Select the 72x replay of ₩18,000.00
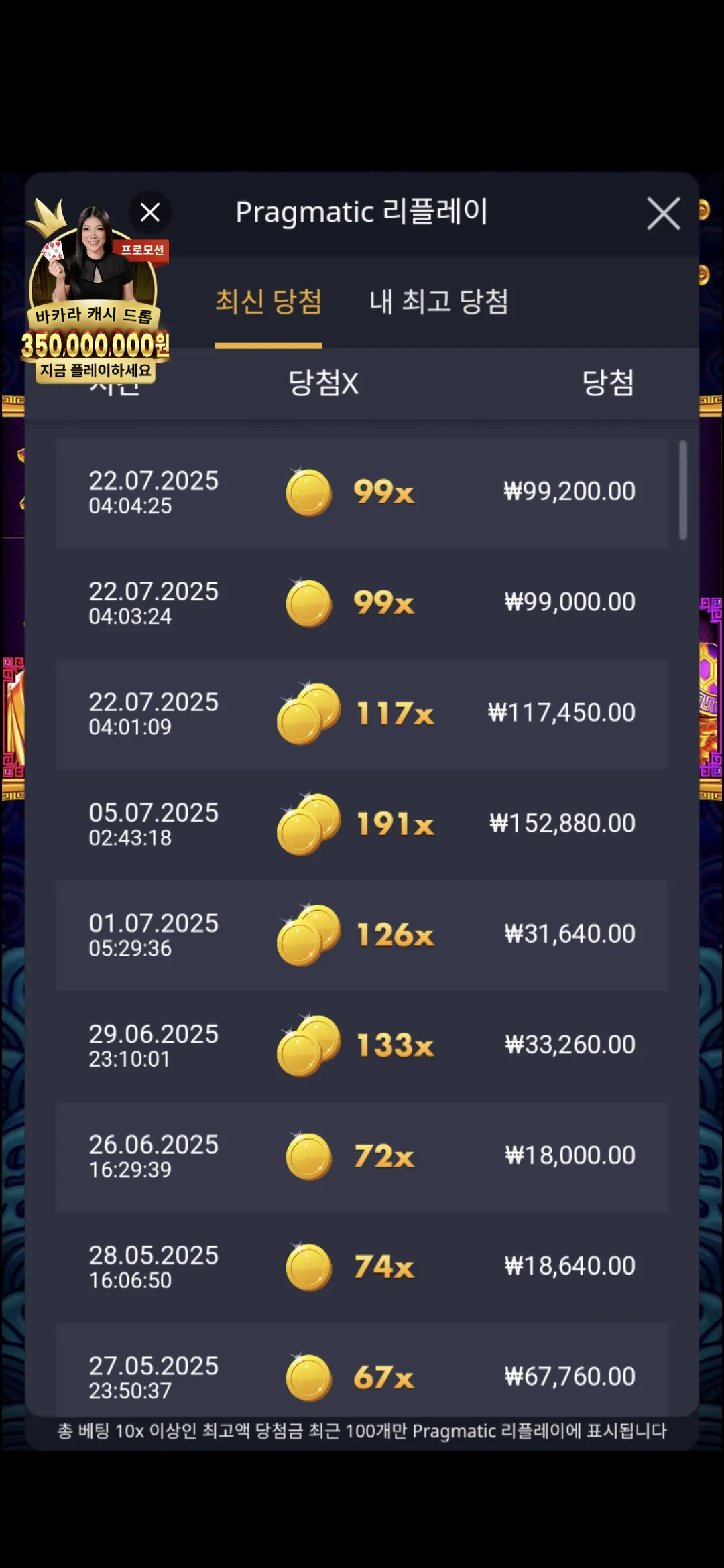This screenshot has height=1568, width=724. 362,1157
